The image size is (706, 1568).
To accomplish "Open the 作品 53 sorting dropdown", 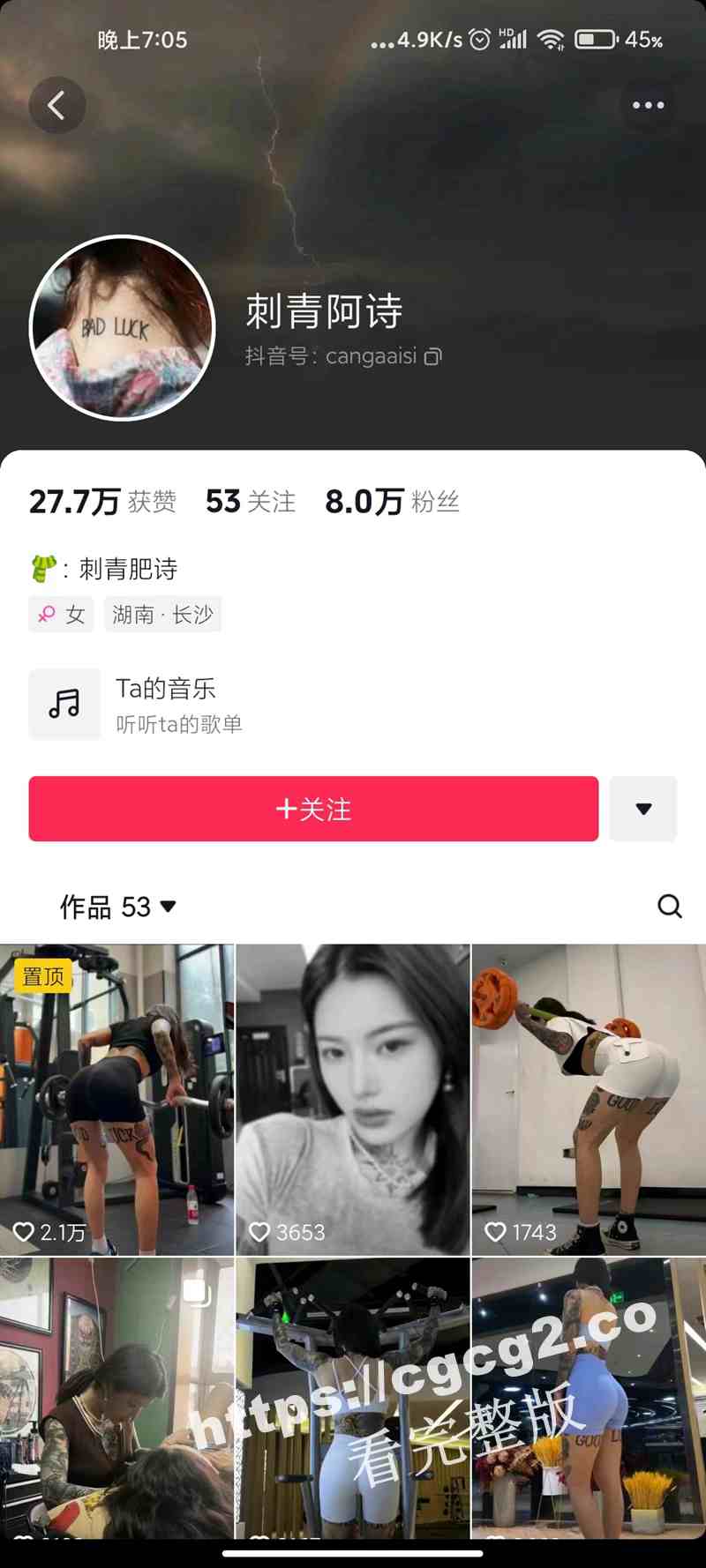I will [x=118, y=907].
